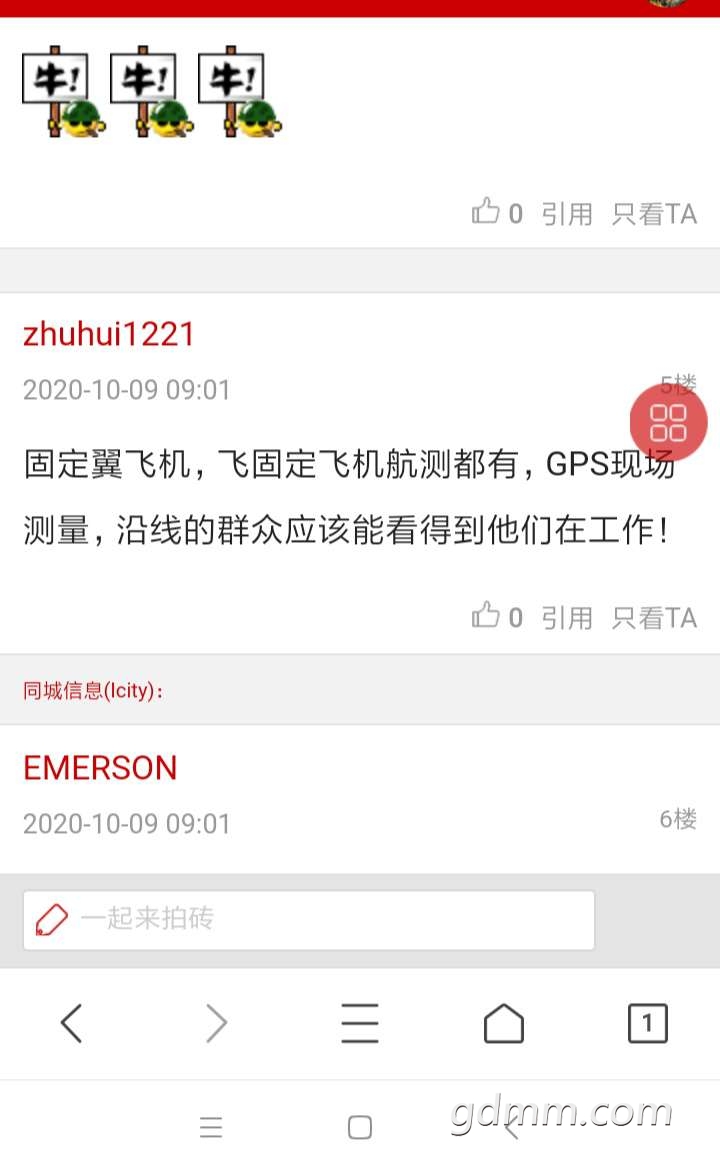The height and width of the screenshot is (1175, 720).
Task: Go back in the browser toolbar
Action: [71, 1023]
